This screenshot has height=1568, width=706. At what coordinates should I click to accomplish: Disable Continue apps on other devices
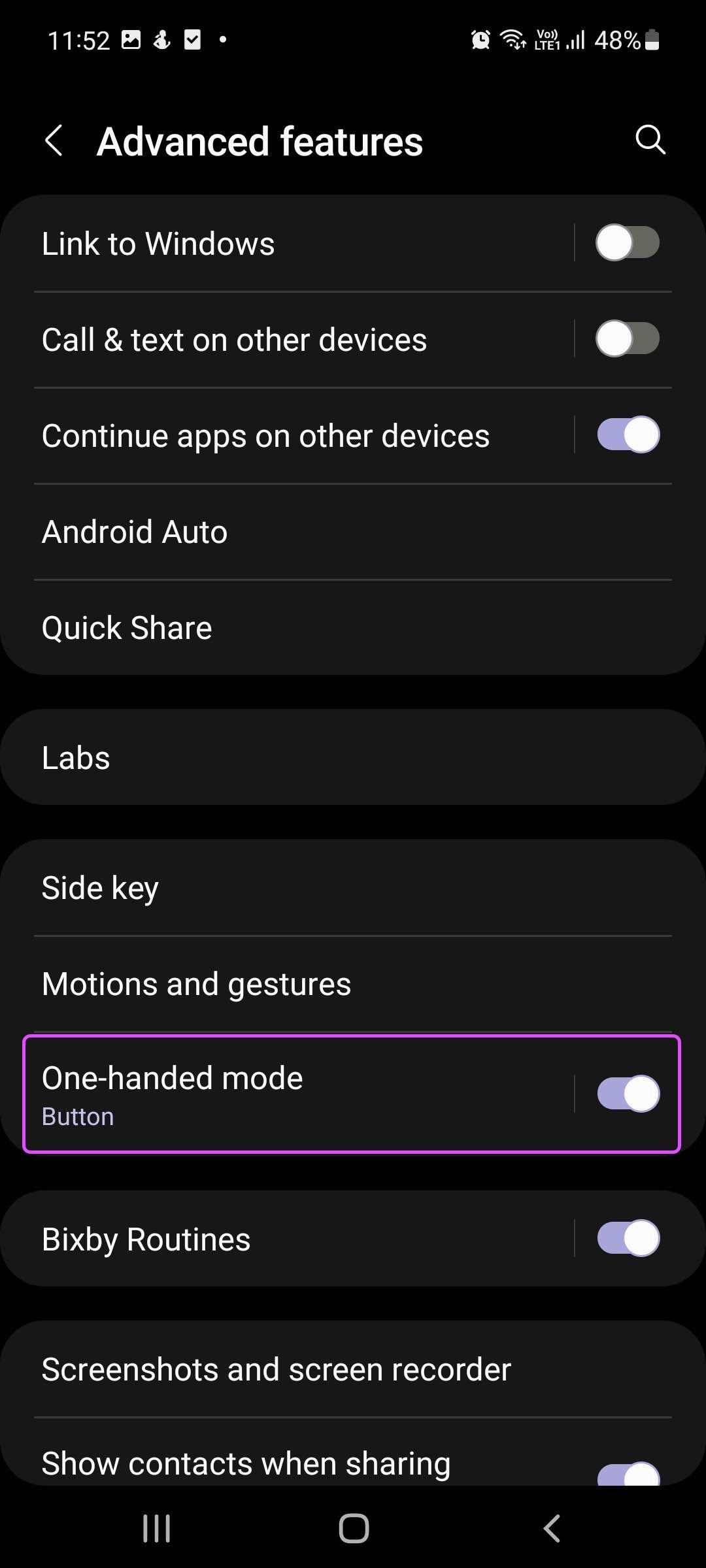[628, 435]
